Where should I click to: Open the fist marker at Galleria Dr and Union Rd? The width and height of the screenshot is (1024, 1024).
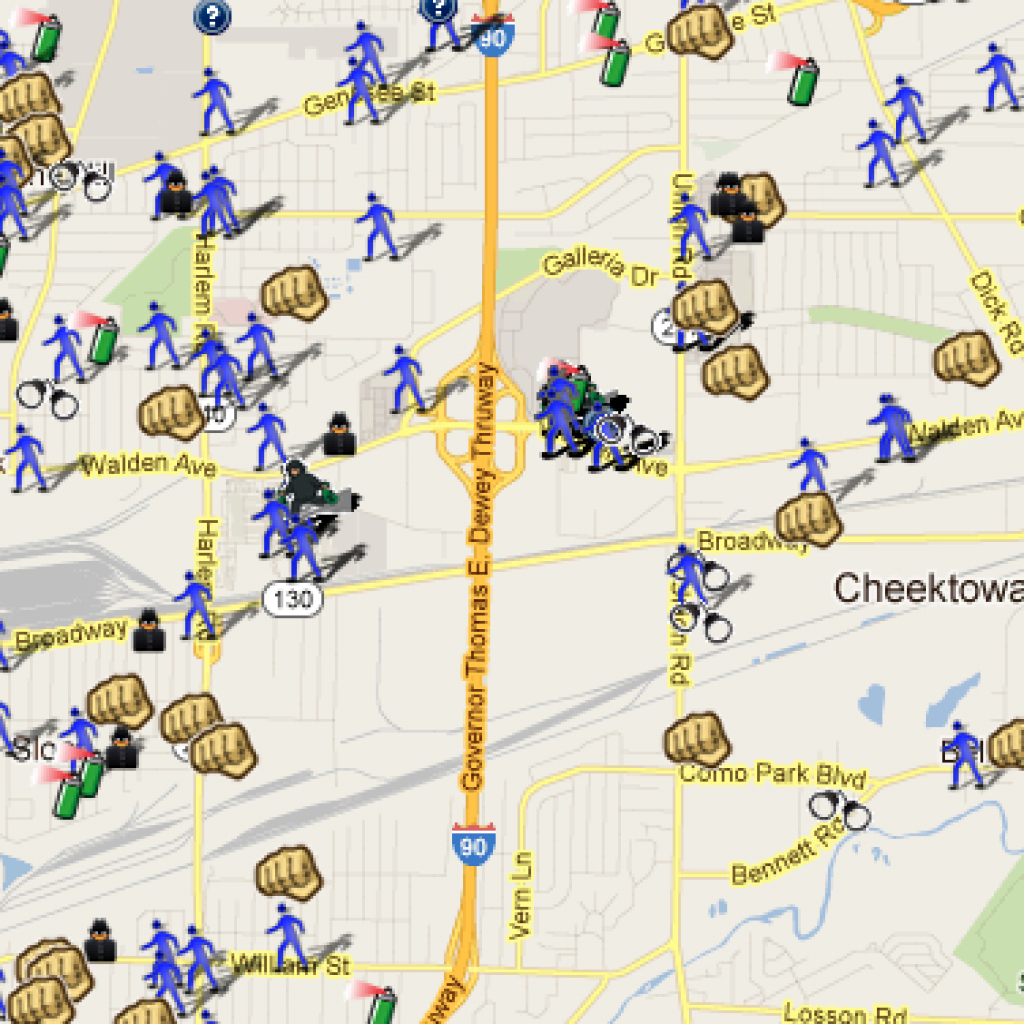coord(705,308)
